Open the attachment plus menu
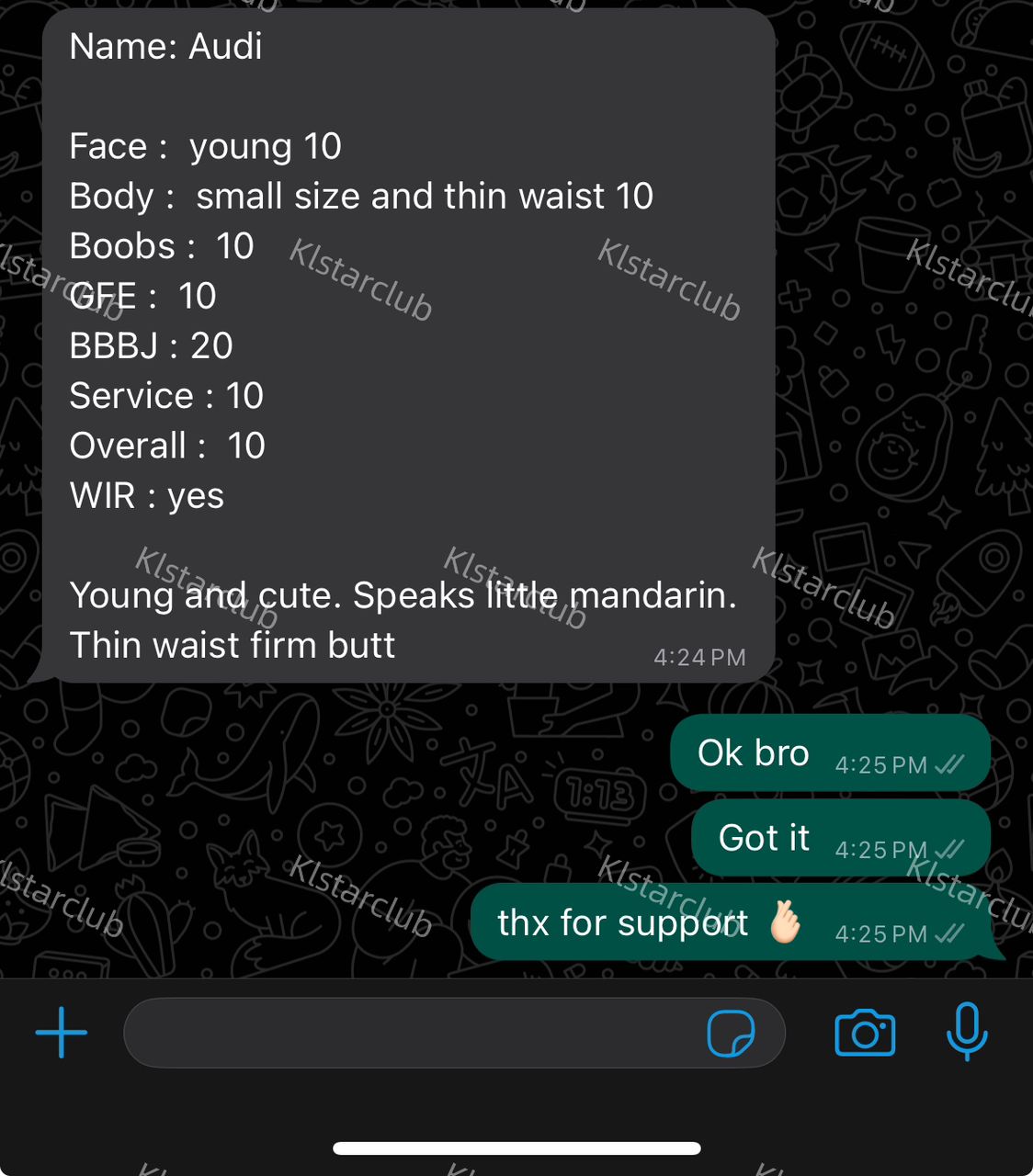 (62, 1033)
